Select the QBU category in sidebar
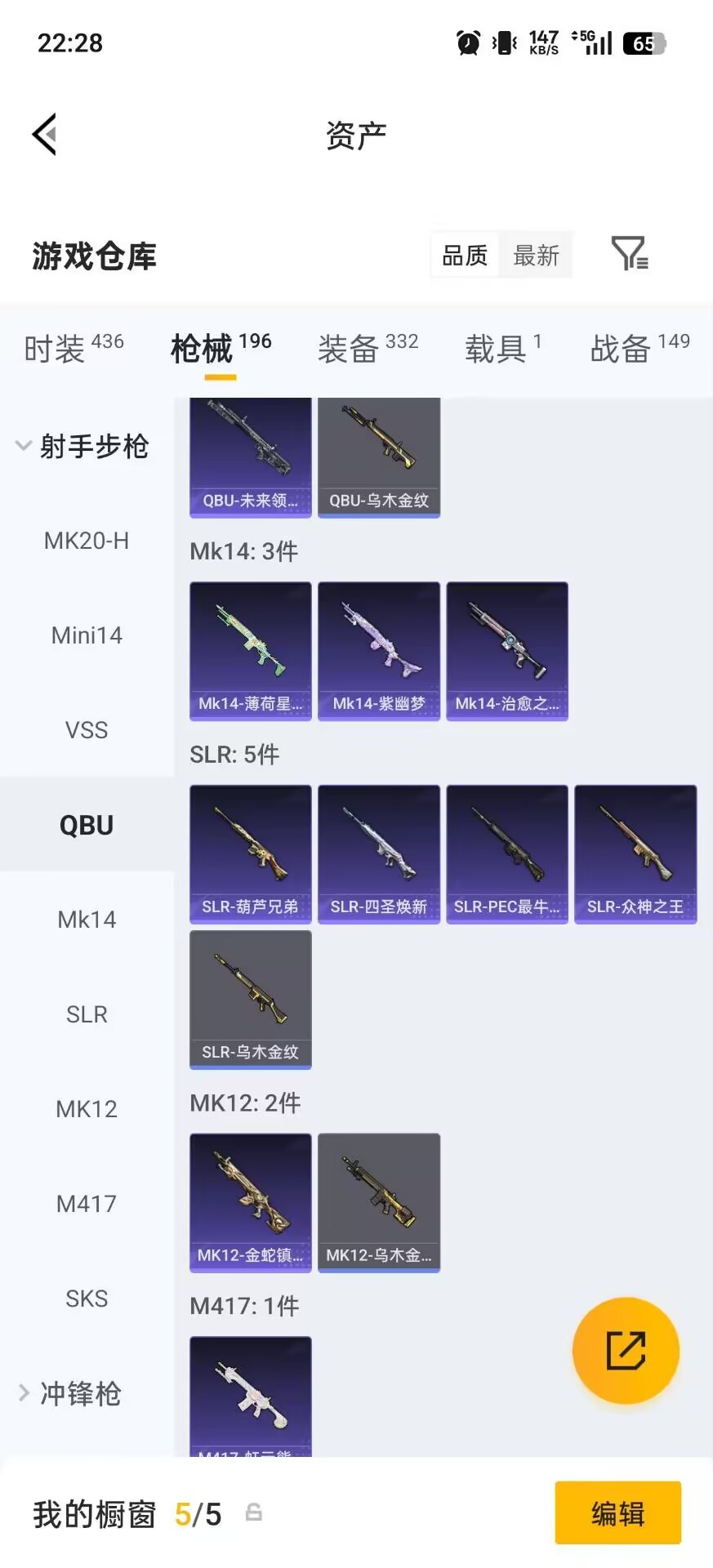 pos(86,824)
